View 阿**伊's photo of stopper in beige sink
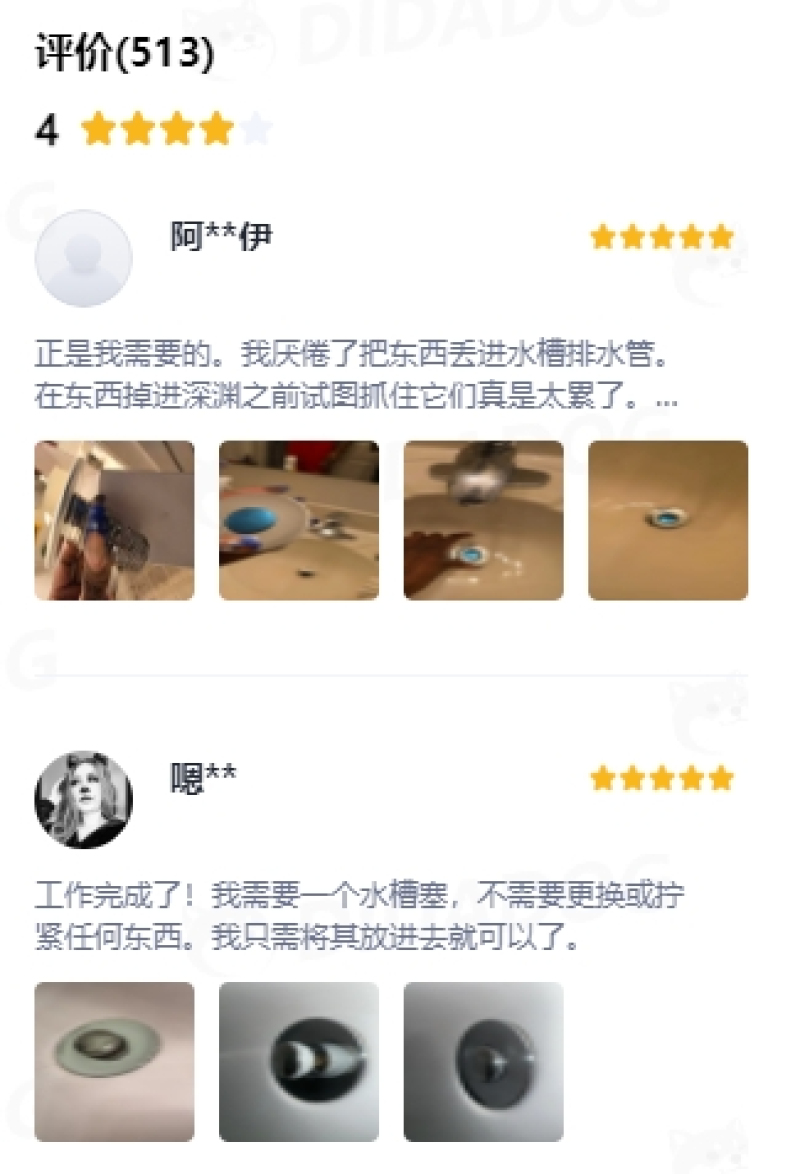 667,520
